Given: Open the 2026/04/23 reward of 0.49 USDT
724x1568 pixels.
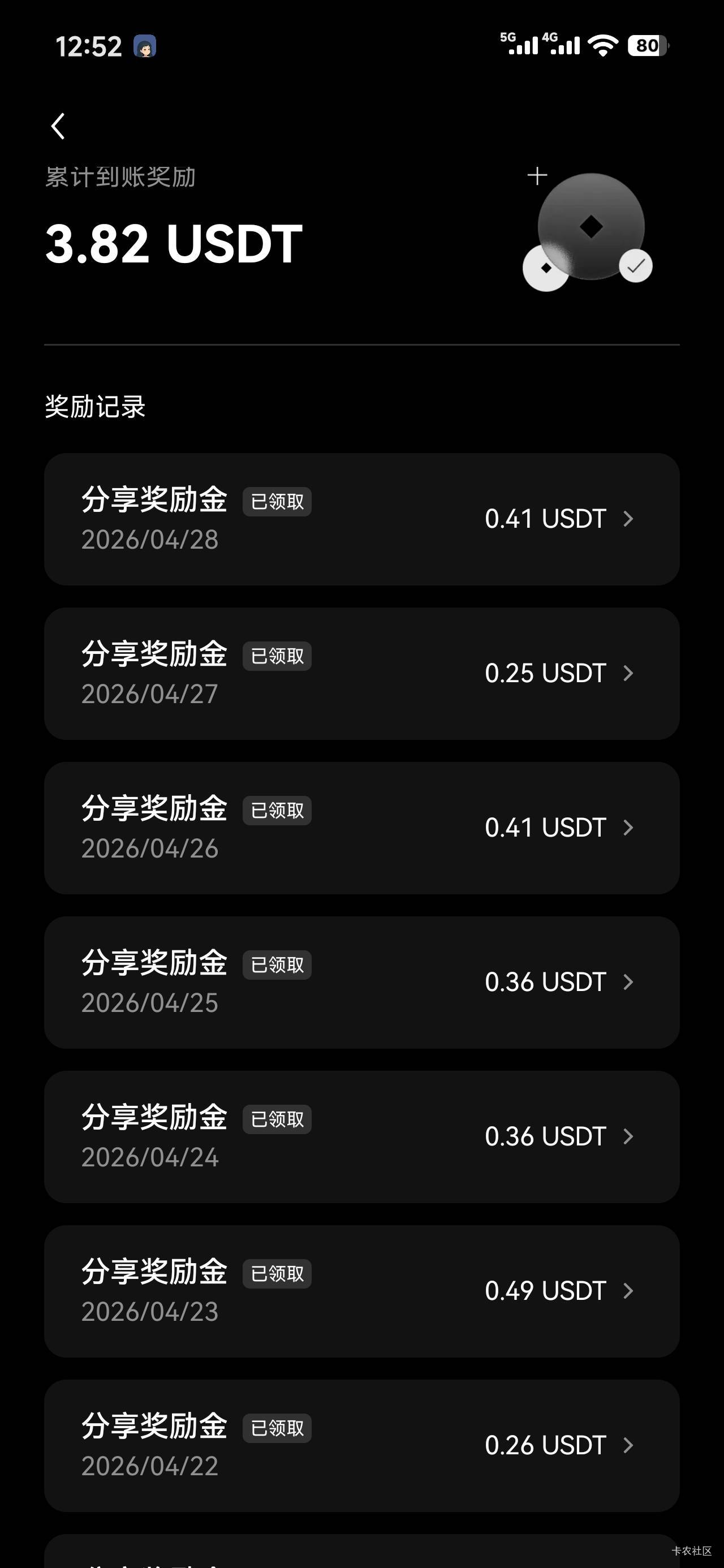Looking at the screenshot, I should (361, 1290).
